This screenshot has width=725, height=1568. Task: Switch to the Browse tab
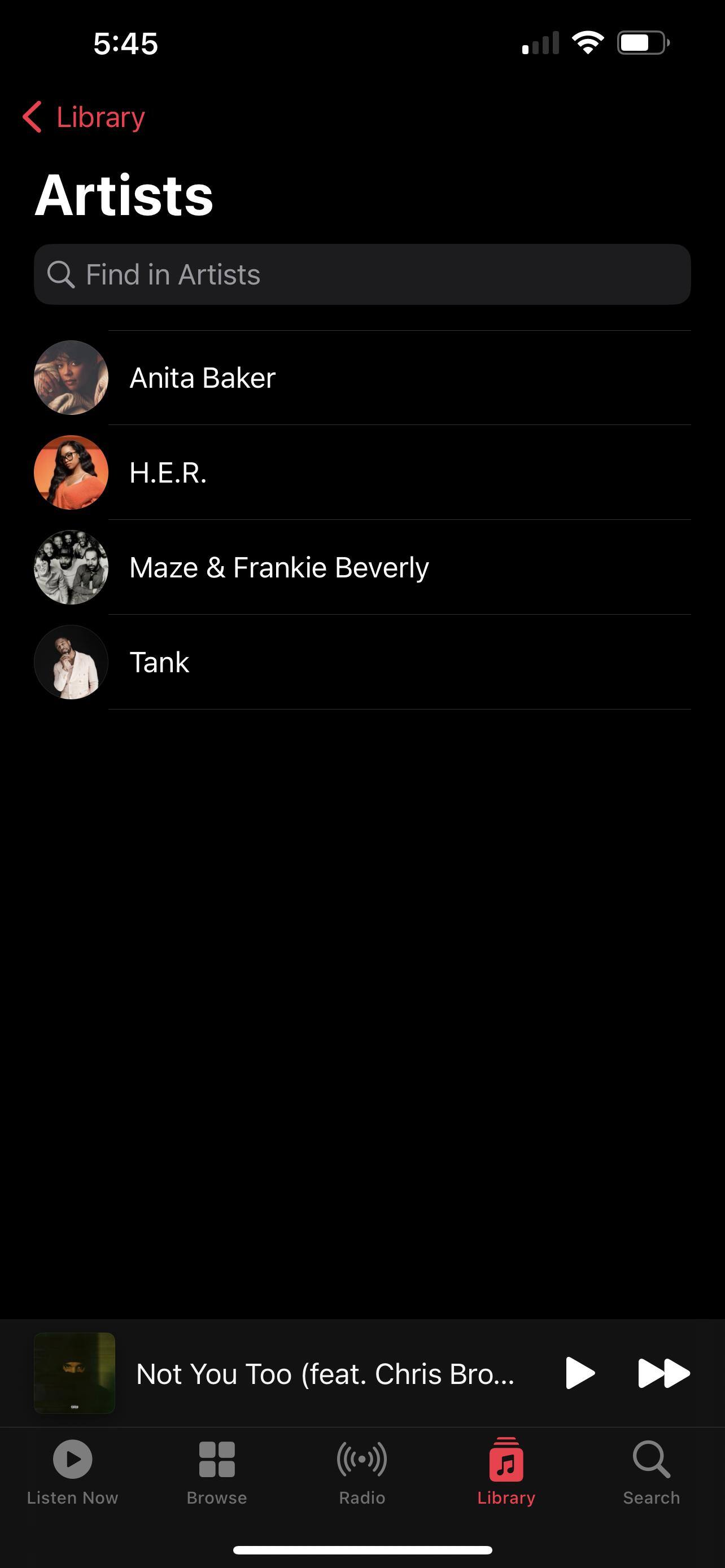pyautogui.click(x=217, y=1470)
